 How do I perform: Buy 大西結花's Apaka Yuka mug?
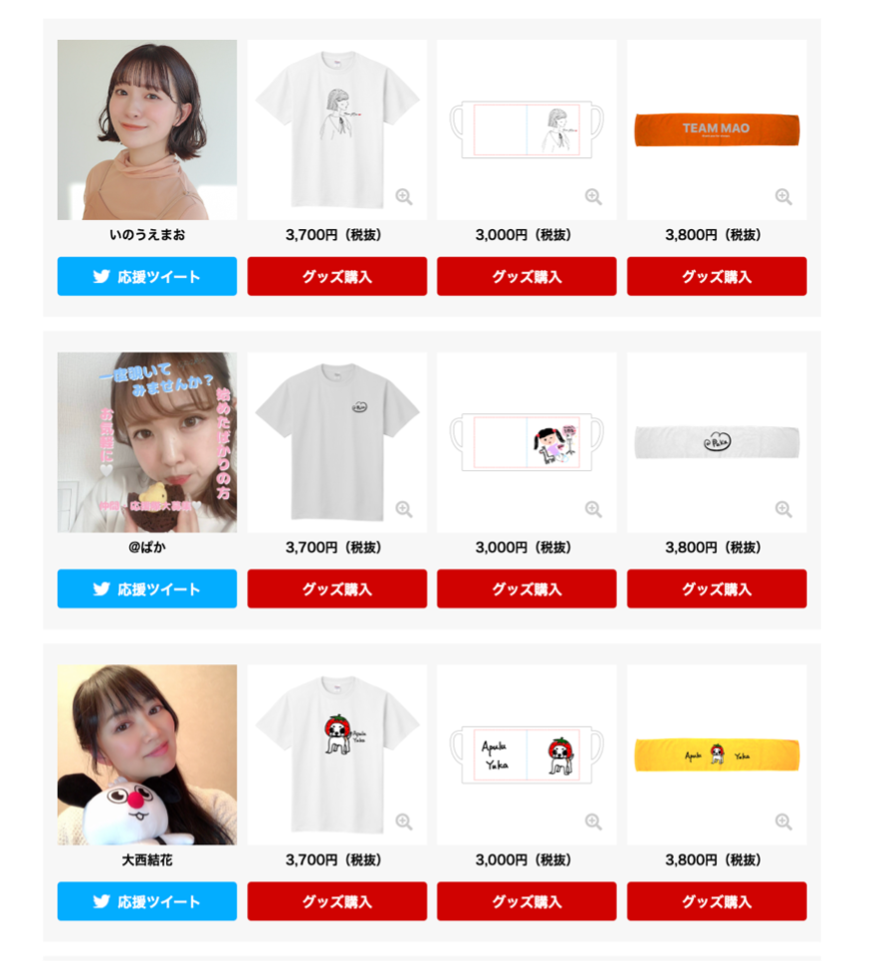pyautogui.click(x=526, y=901)
